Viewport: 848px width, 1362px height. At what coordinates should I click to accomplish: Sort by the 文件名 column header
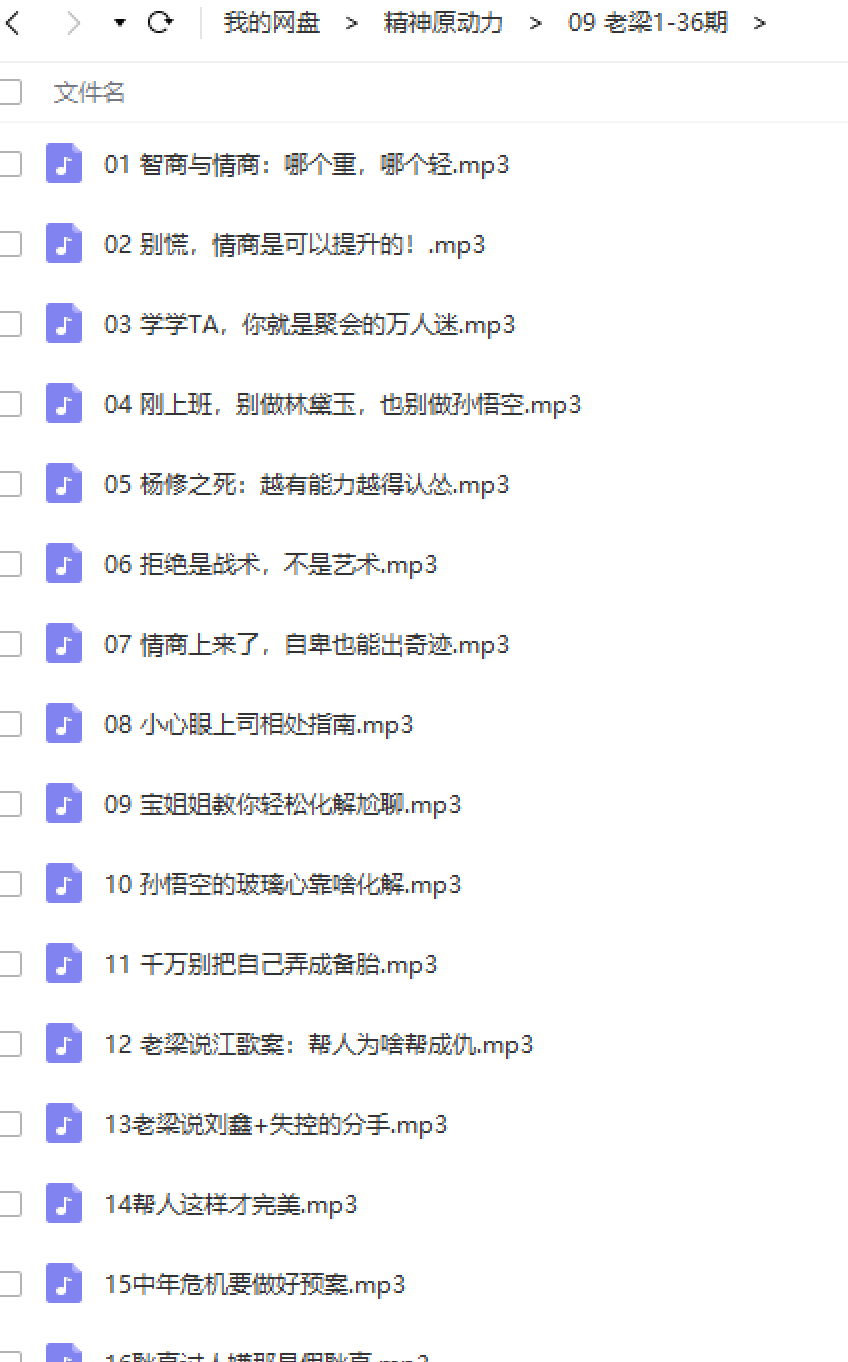point(90,93)
